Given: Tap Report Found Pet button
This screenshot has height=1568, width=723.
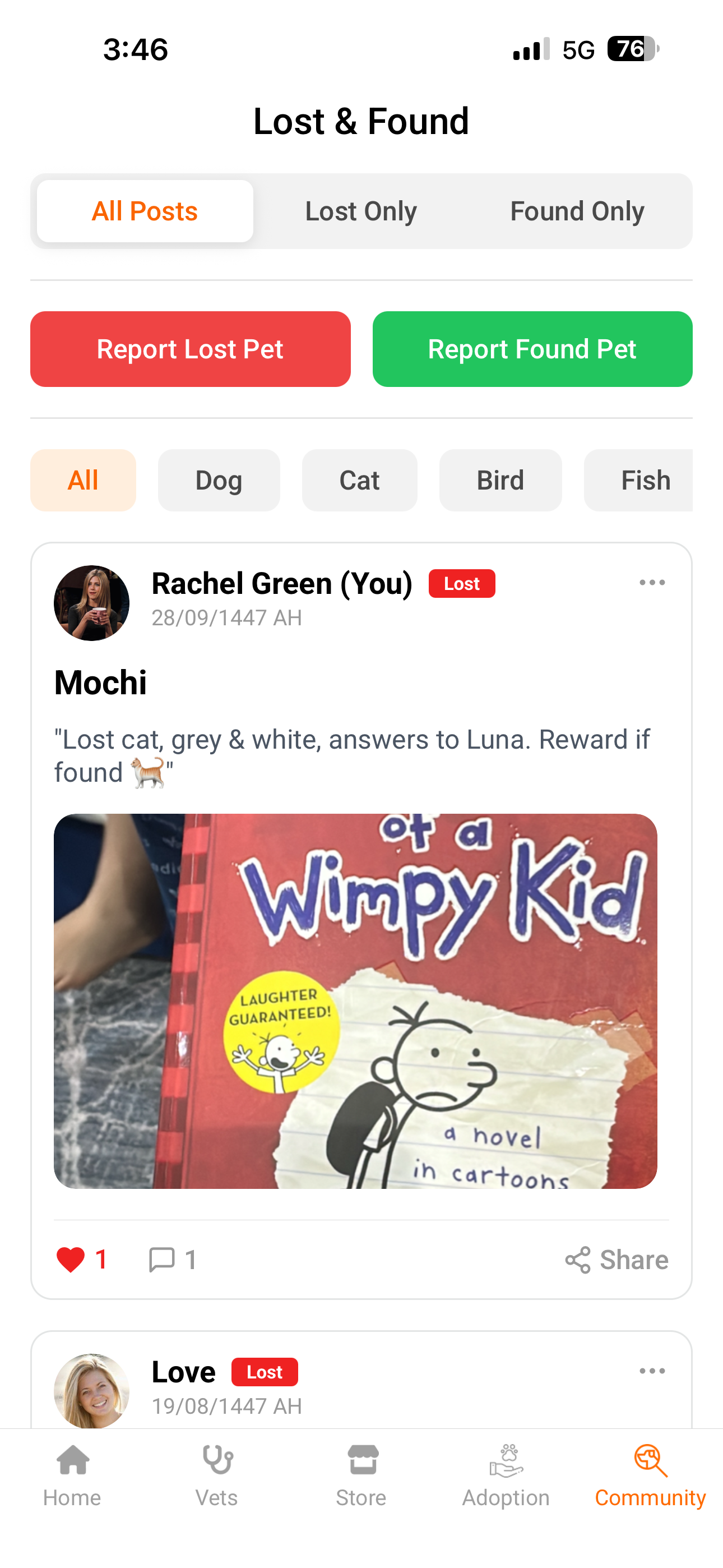Looking at the screenshot, I should (532, 349).
